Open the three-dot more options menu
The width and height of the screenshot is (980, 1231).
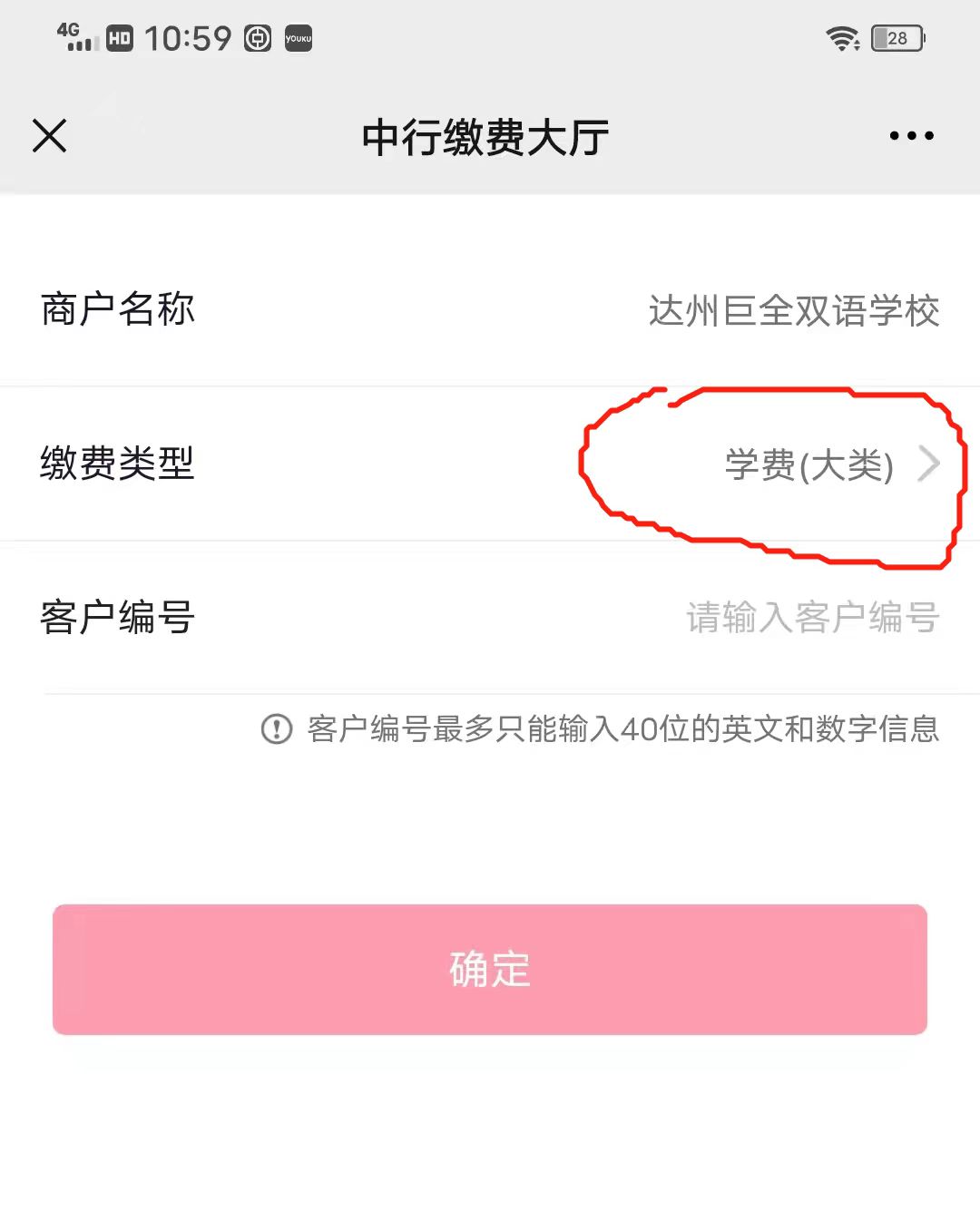pos(911,137)
